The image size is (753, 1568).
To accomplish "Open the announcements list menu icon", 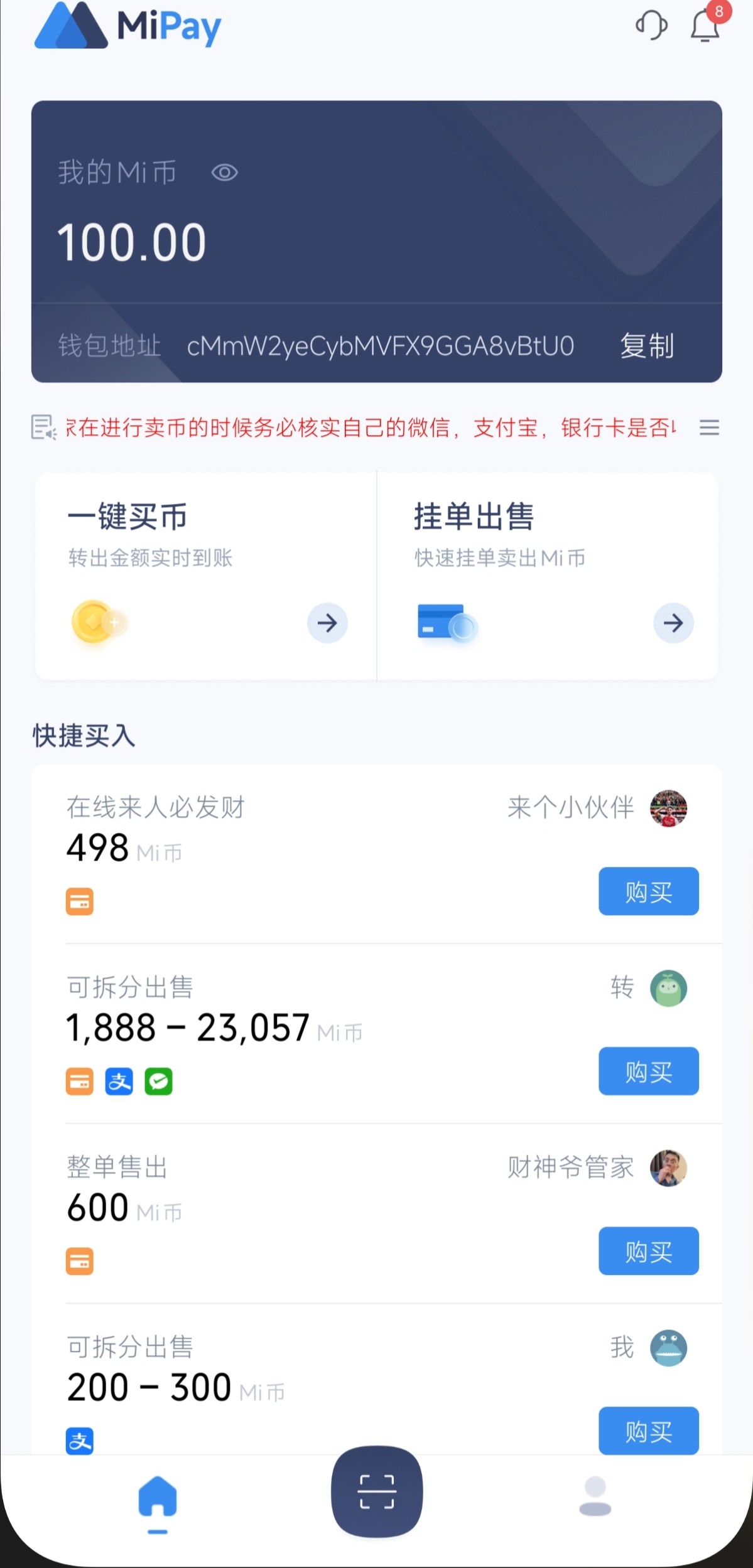I will tap(709, 428).
